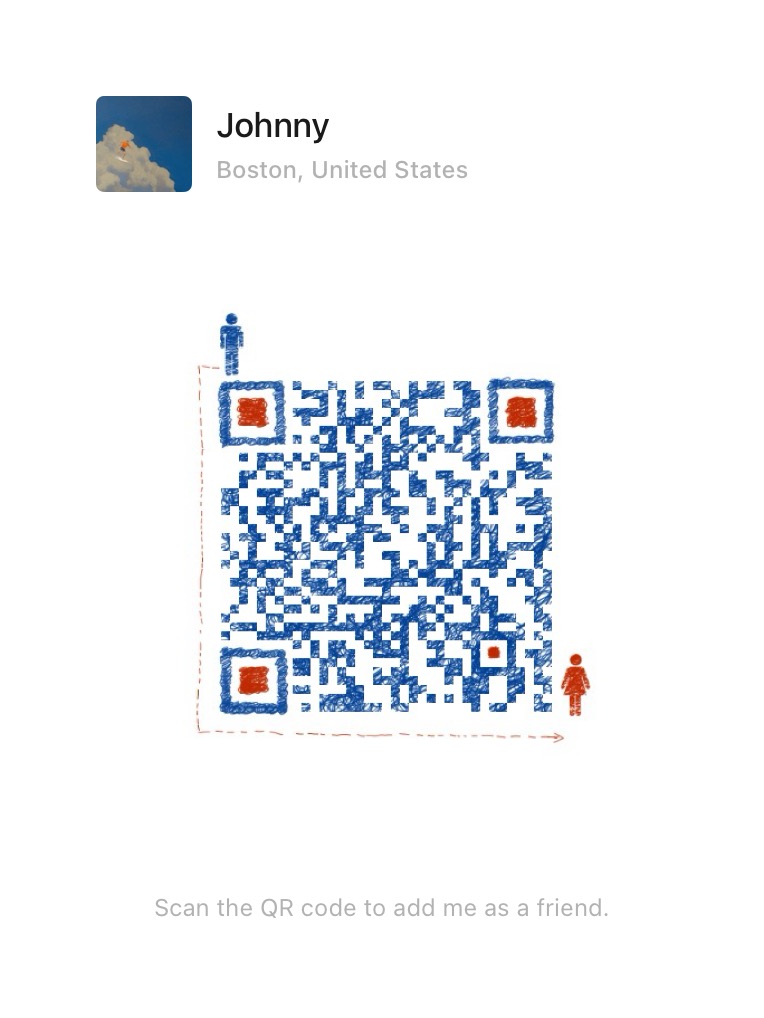Click the scan instruction caption at the bottom
Image resolution: width=764 pixels, height=1018 pixels.
[x=381, y=908]
